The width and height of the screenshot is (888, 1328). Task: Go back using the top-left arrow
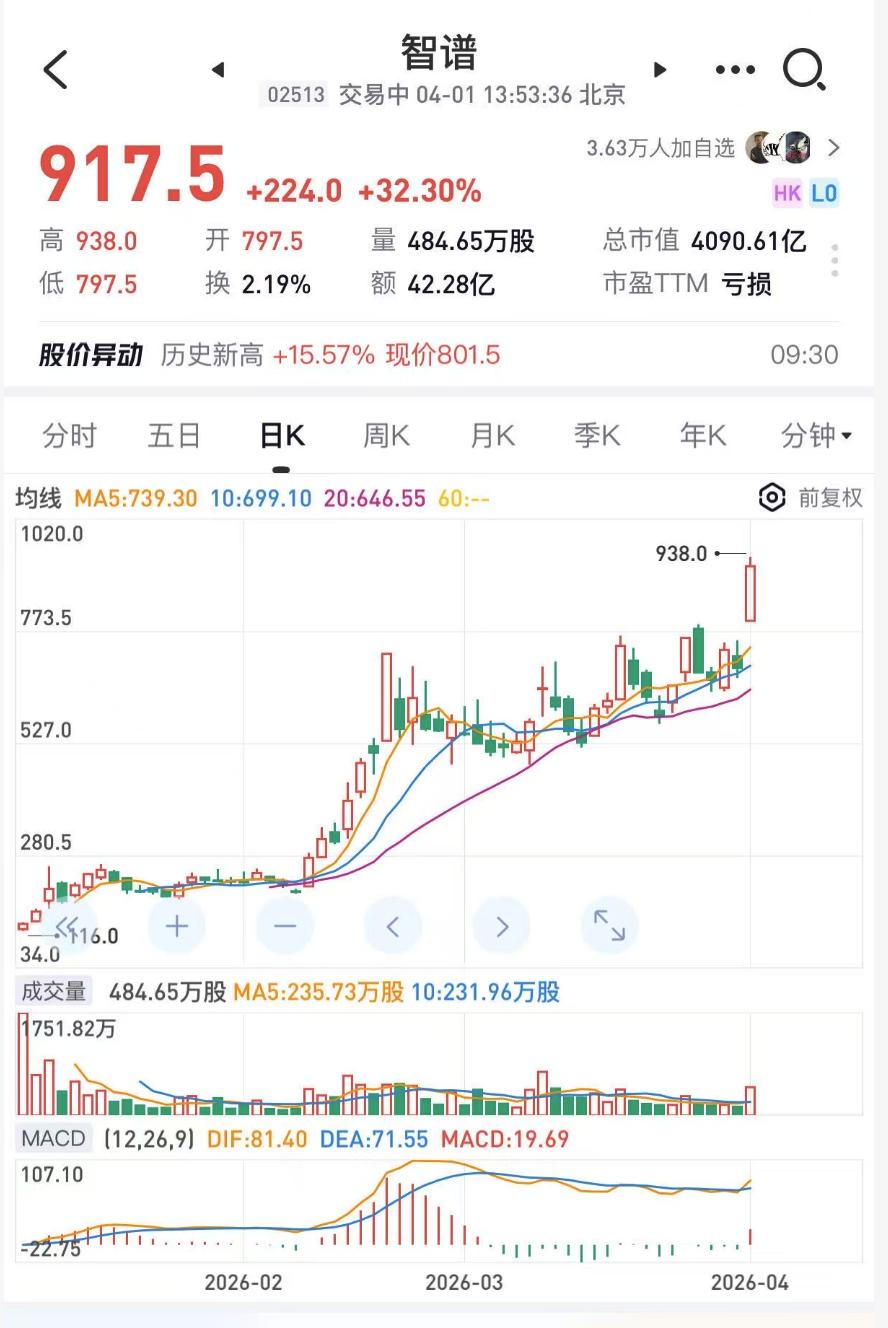tap(56, 70)
